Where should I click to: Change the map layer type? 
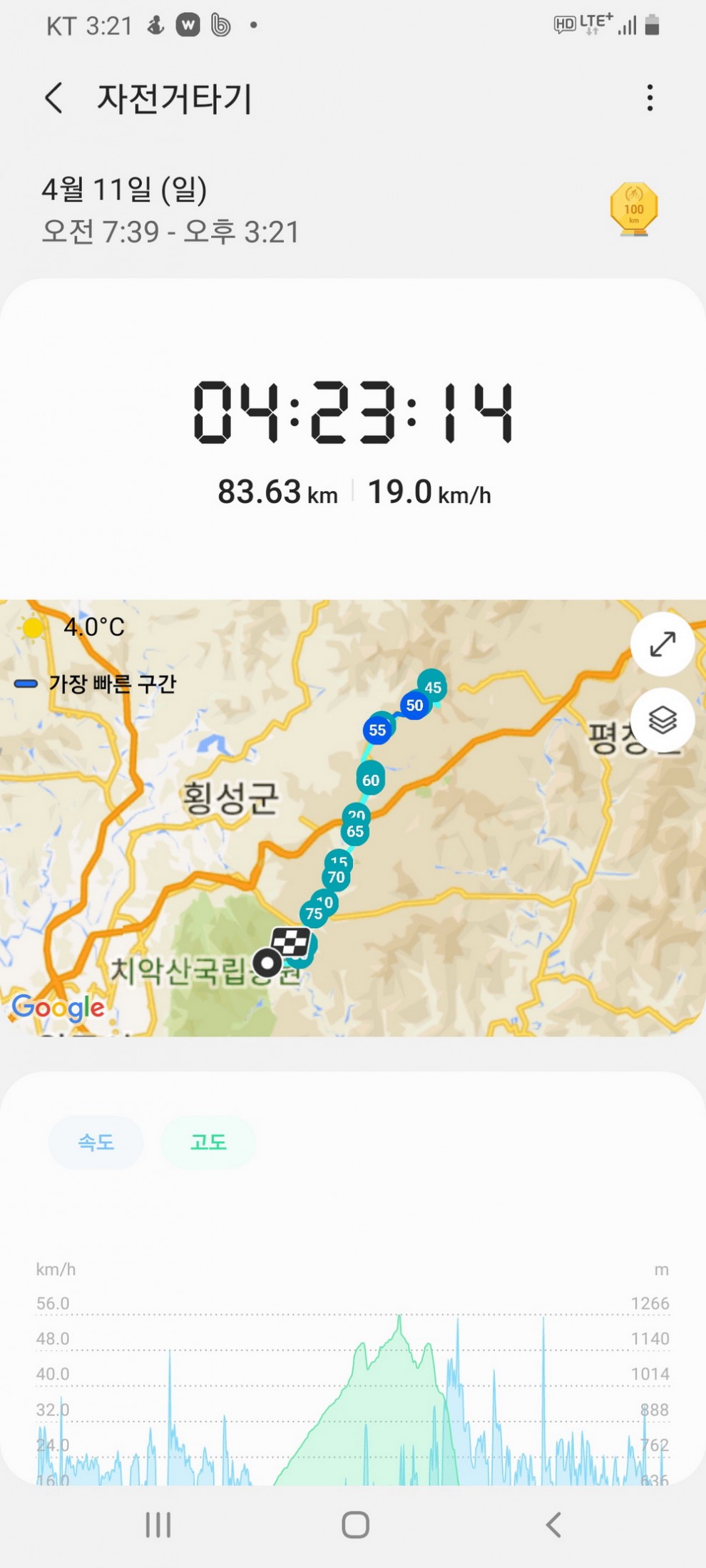(x=662, y=721)
